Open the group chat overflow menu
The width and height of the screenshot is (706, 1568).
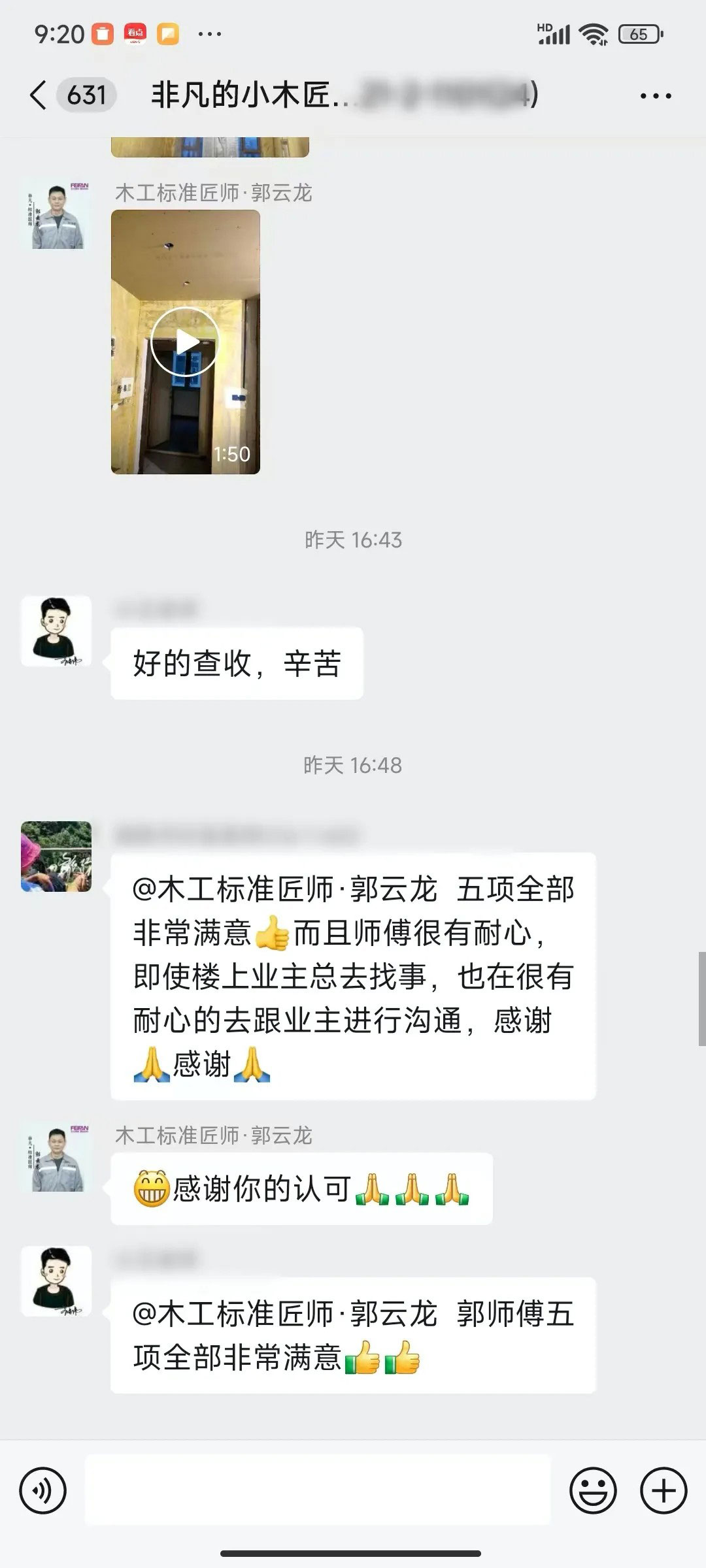pos(655,96)
